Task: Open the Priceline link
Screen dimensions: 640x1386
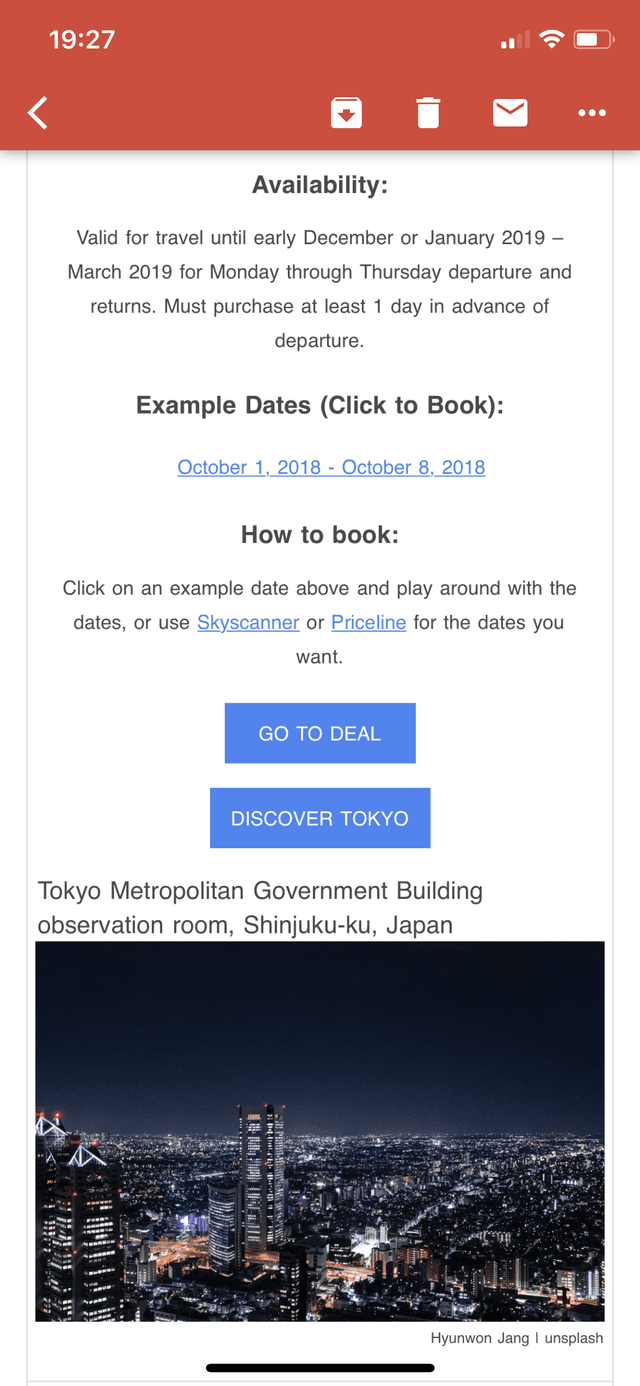Action: (368, 622)
